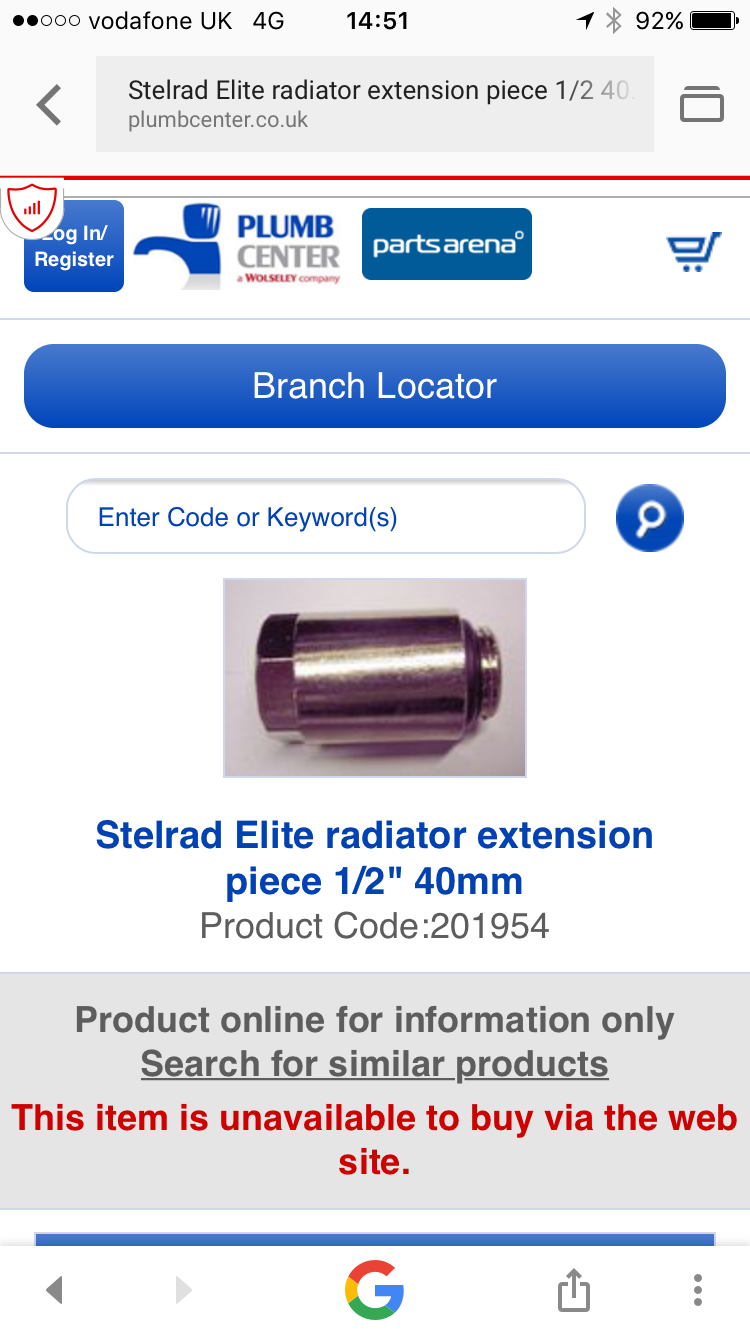The width and height of the screenshot is (750, 1334).
Task: Open the browser overflow menu
Action: (697, 1289)
